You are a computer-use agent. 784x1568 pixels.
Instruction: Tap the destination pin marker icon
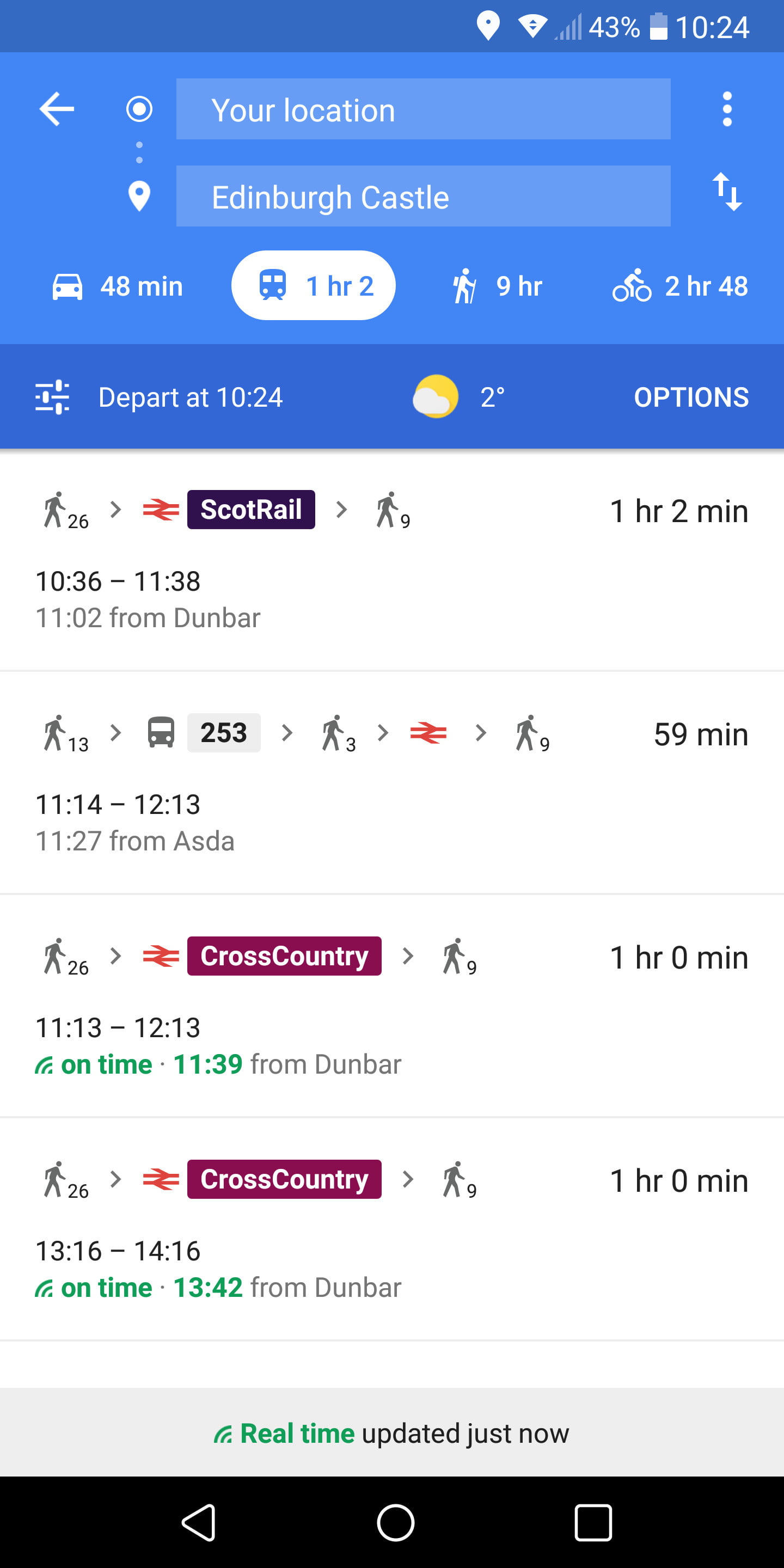[x=139, y=196]
